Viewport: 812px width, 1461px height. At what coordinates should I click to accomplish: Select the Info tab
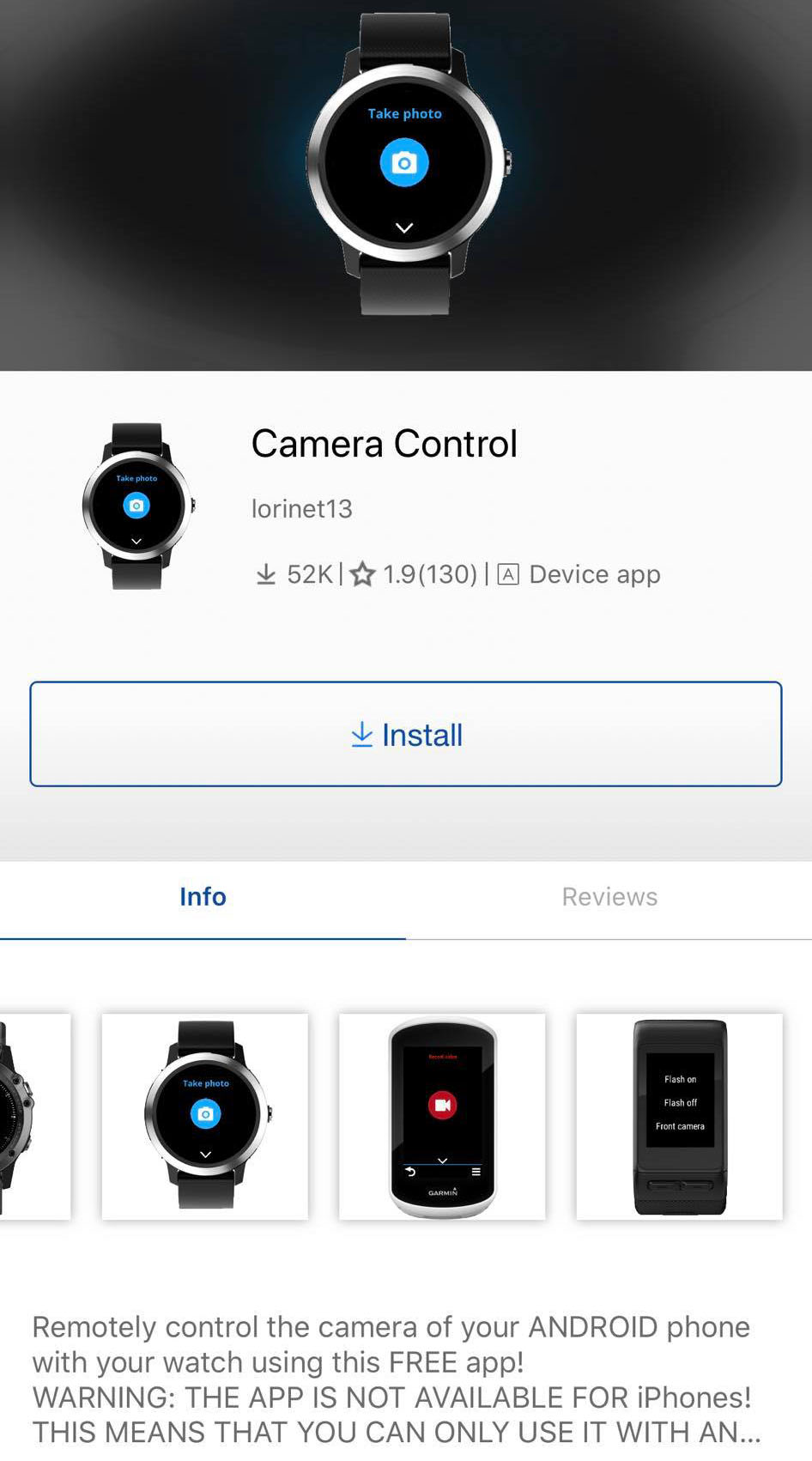(x=203, y=897)
